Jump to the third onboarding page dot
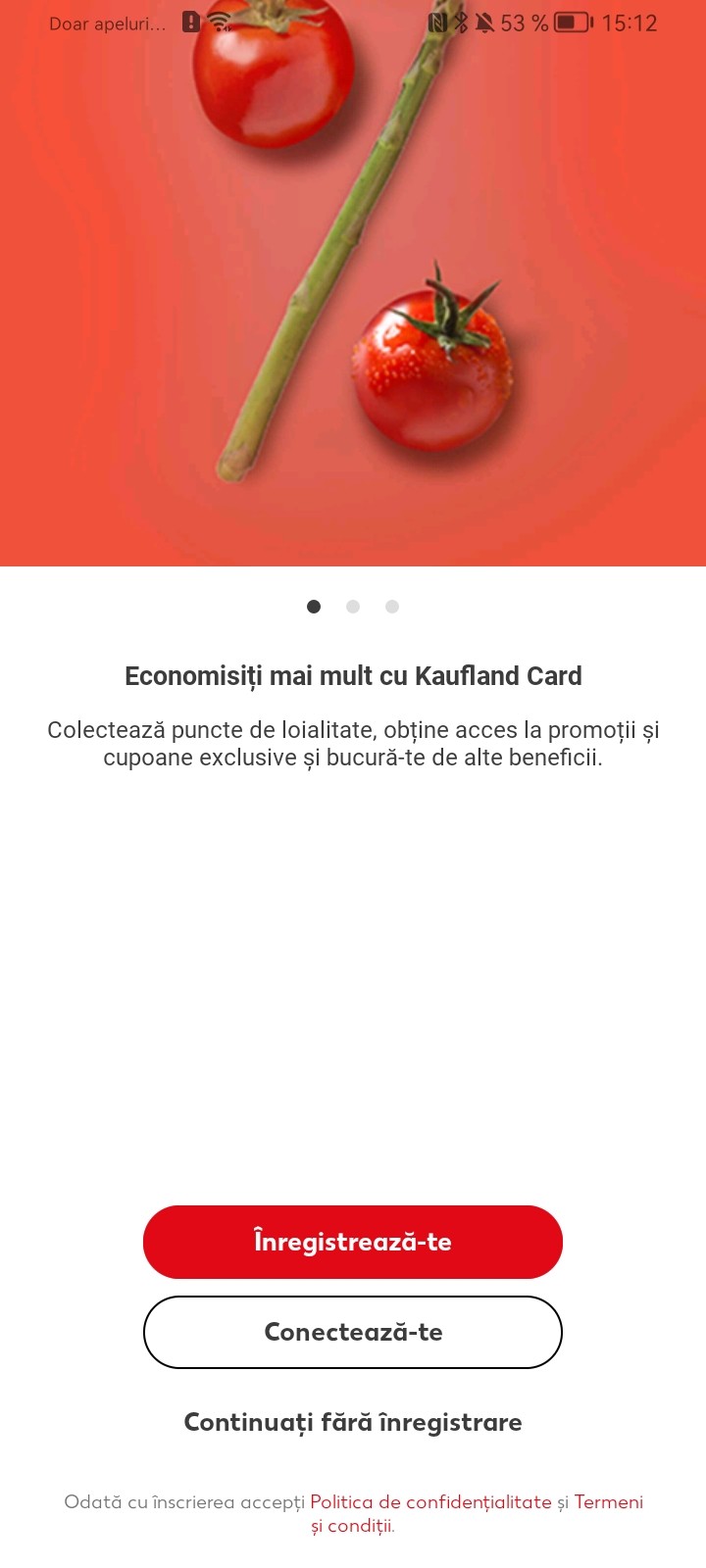 (392, 607)
